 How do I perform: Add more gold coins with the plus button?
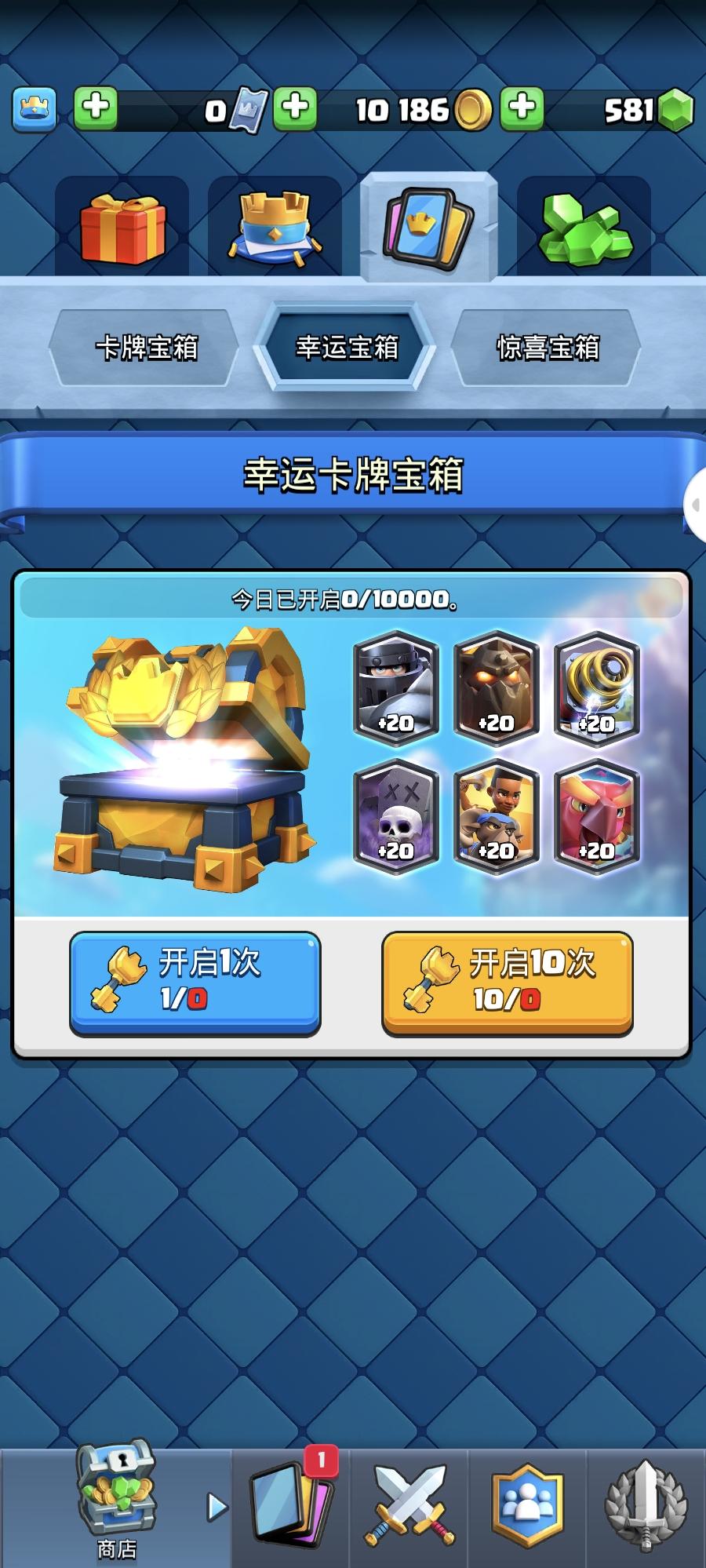pyautogui.click(x=522, y=108)
